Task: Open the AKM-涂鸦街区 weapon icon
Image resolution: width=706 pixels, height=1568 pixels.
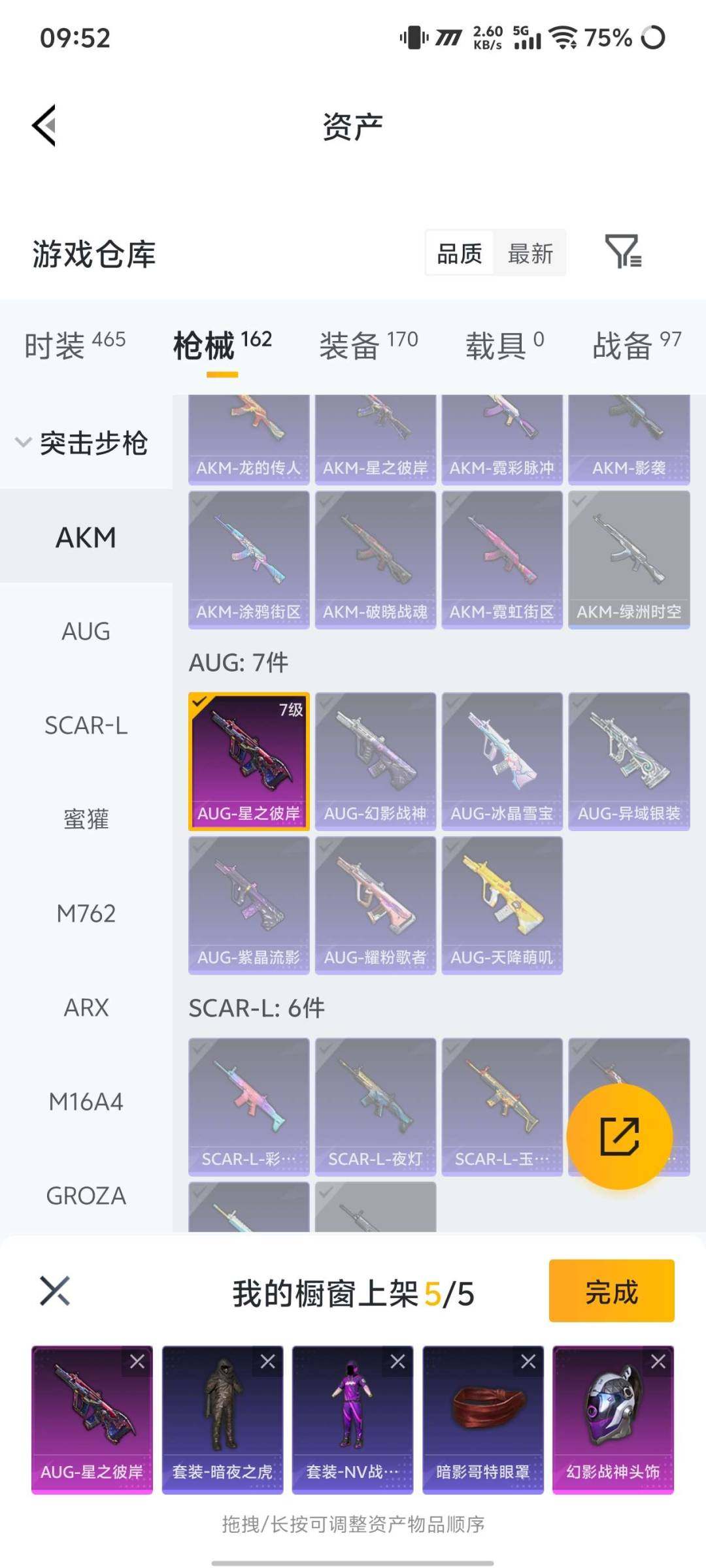Action: [248, 559]
